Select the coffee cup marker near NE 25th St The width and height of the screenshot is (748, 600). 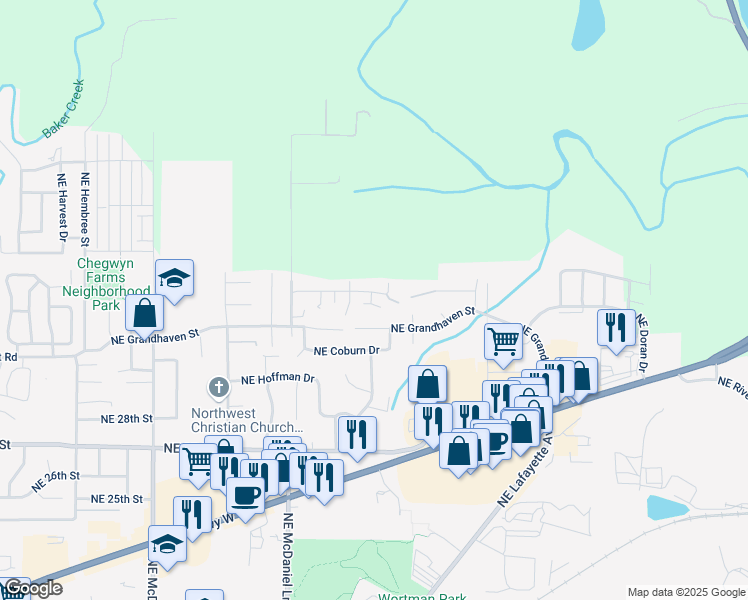[245, 494]
